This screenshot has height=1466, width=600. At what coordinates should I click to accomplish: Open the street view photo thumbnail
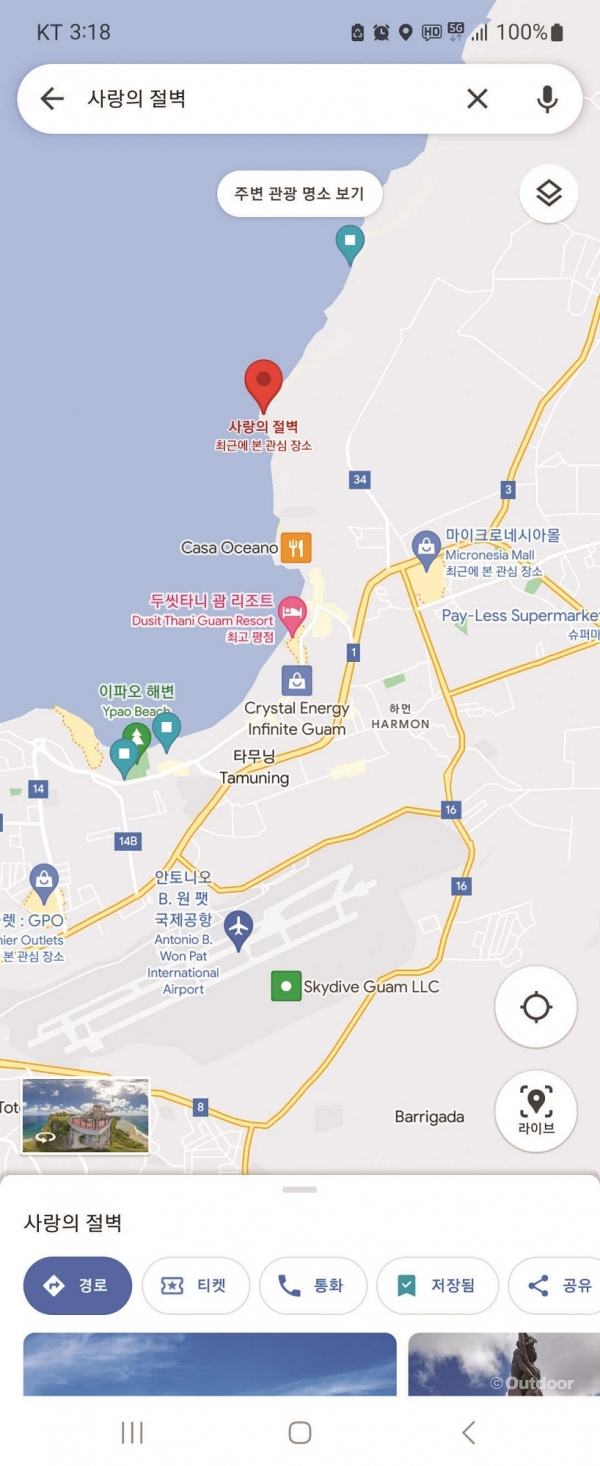(86, 1115)
